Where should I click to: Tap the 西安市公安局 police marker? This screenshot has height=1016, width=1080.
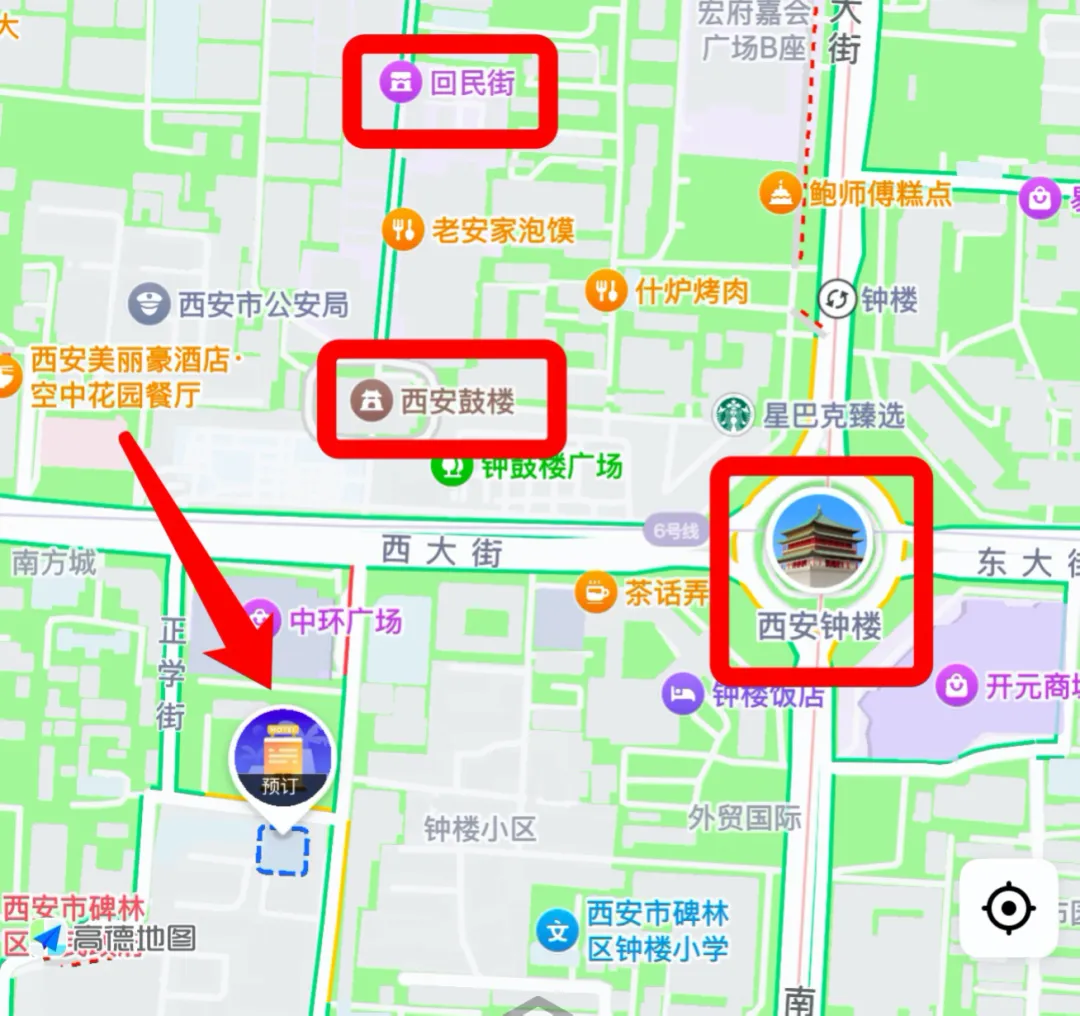pyautogui.click(x=150, y=304)
